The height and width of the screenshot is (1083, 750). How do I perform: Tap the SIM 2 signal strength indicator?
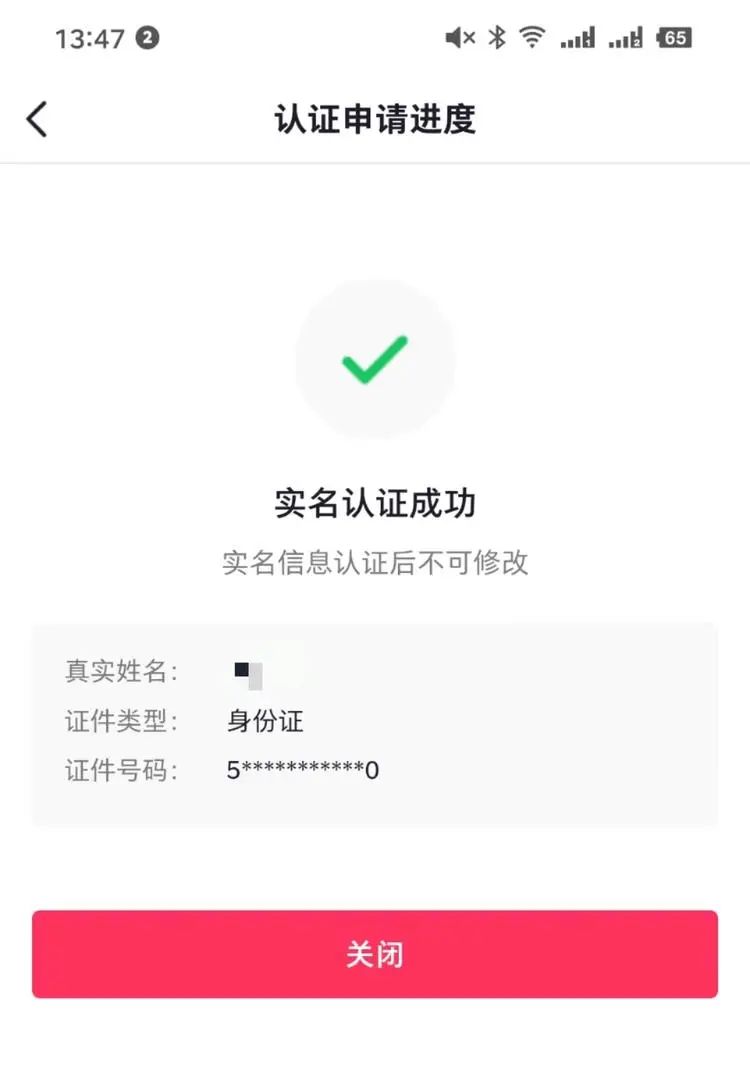point(625,38)
